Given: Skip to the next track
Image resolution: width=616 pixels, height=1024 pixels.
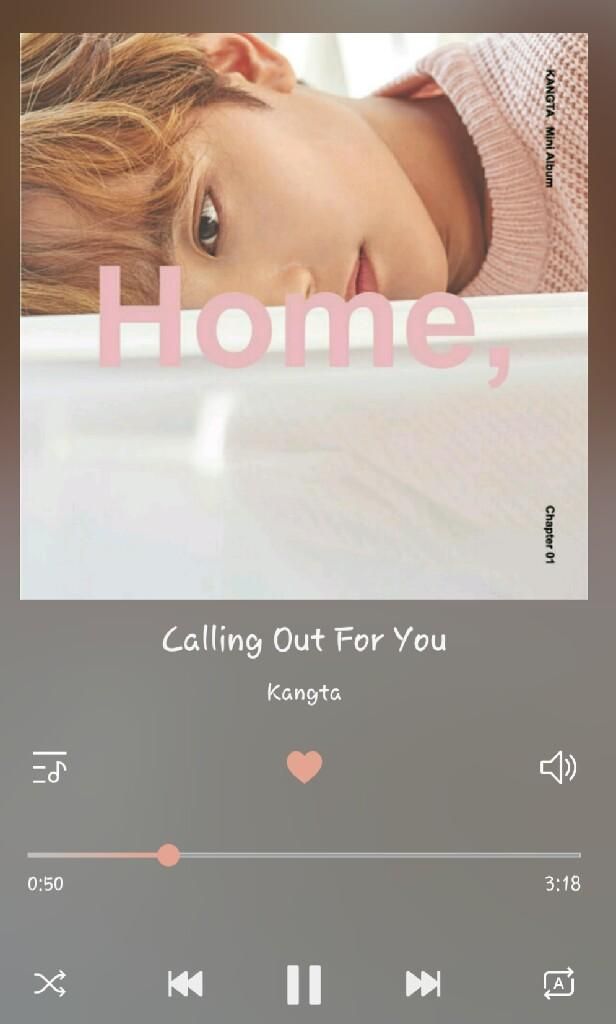Looking at the screenshot, I should tap(423, 984).
